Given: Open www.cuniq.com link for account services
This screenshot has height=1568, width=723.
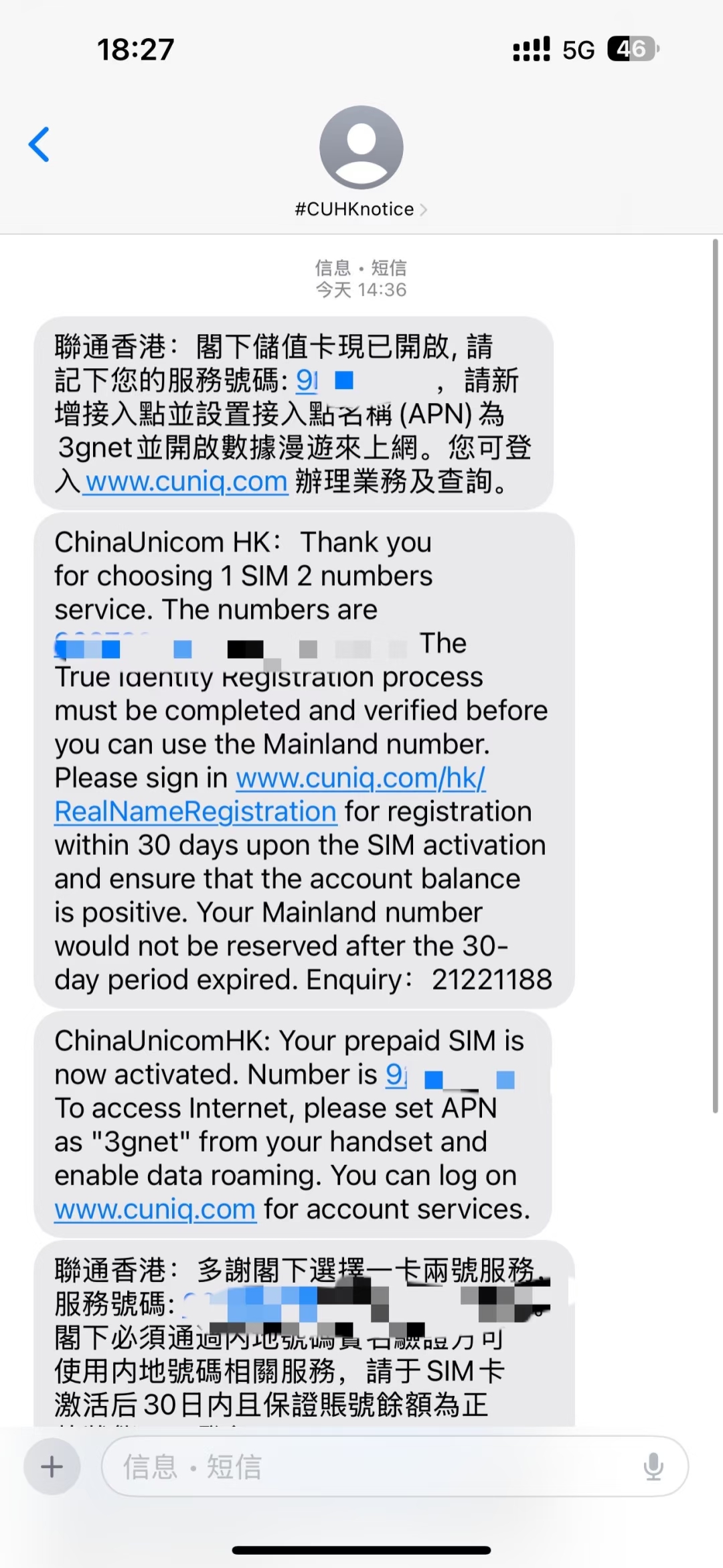Looking at the screenshot, I should 155,1209.
